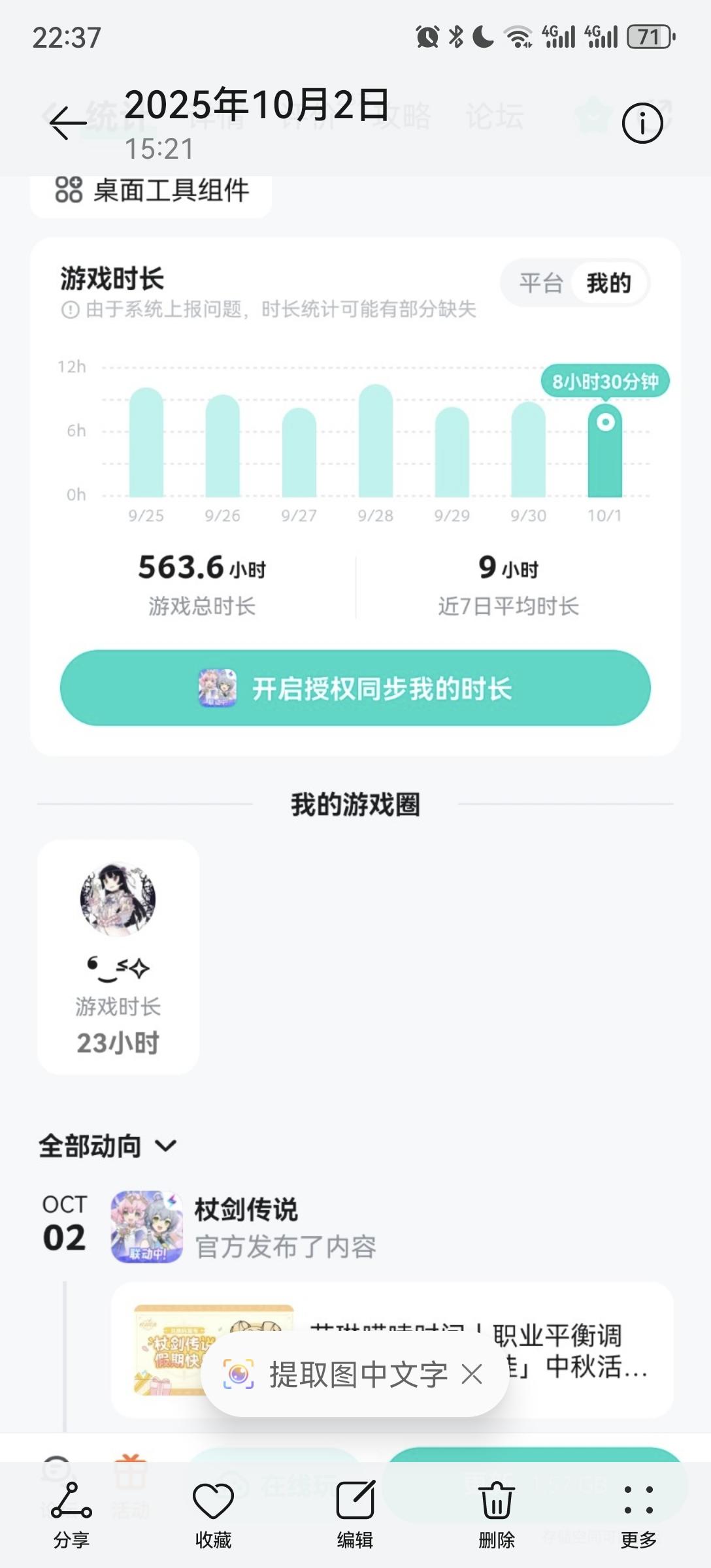Tap the friend avatar in 我的游戏圈
The height and width of the screenshot is (1568, 711).
point(118,899)
